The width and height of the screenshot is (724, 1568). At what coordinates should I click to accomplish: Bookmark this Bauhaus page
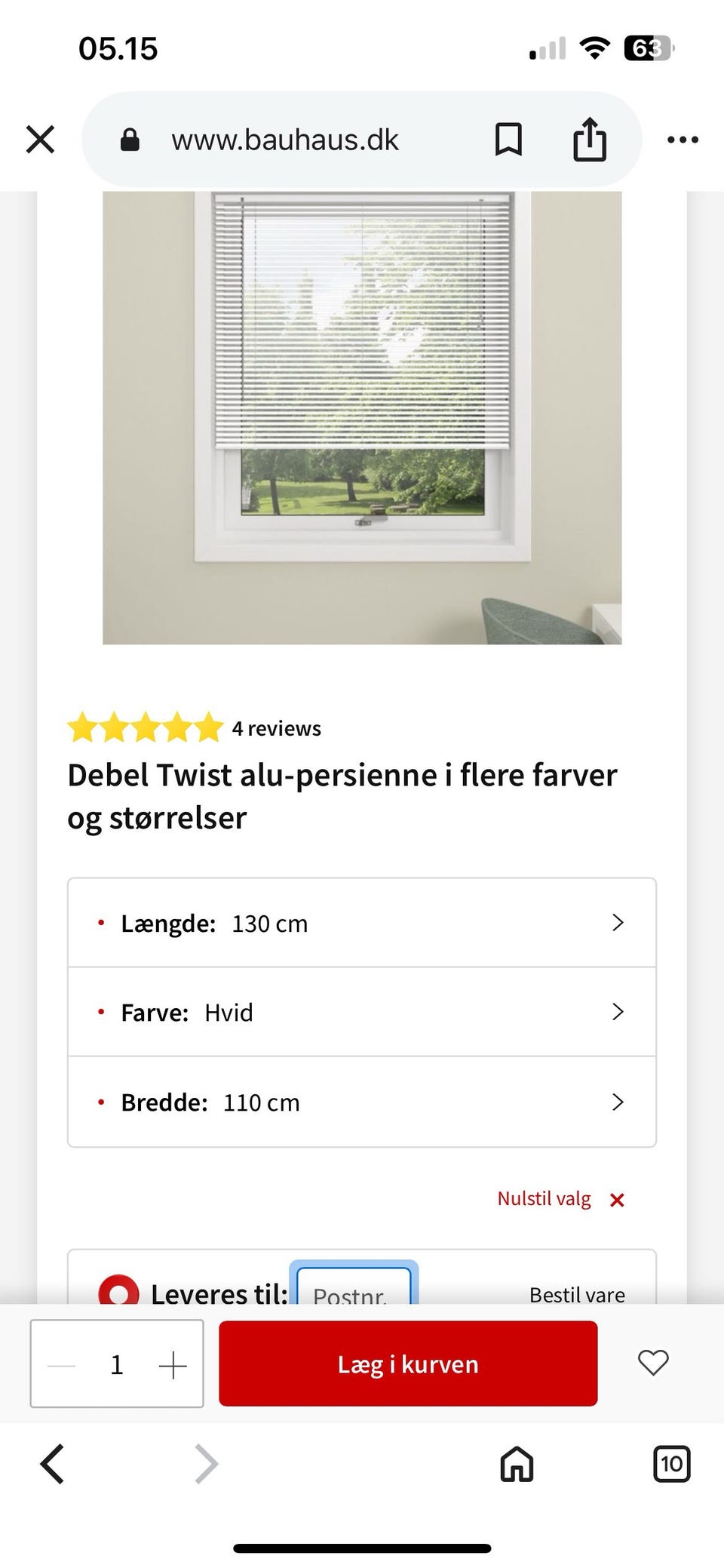point(507,139)
